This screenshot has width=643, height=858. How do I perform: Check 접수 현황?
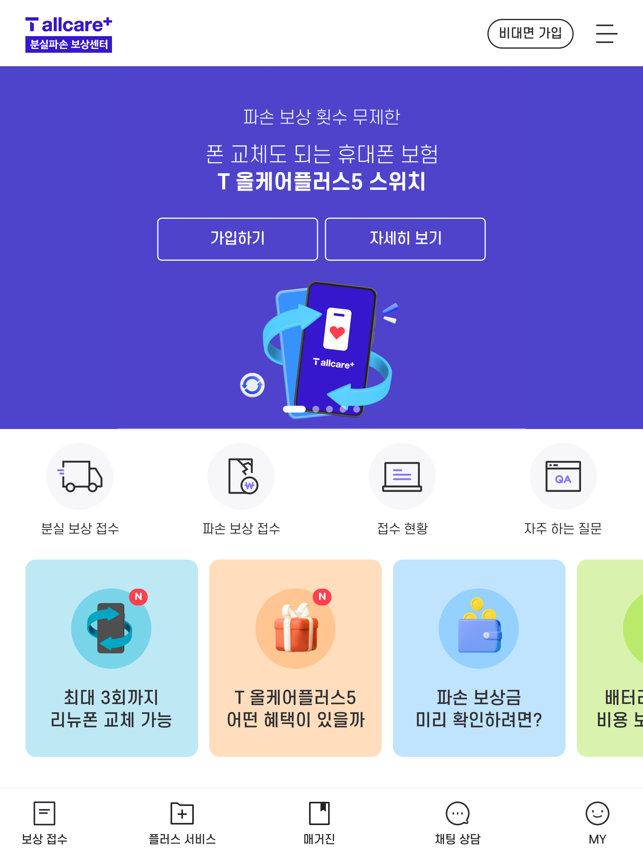click(402, 490)
